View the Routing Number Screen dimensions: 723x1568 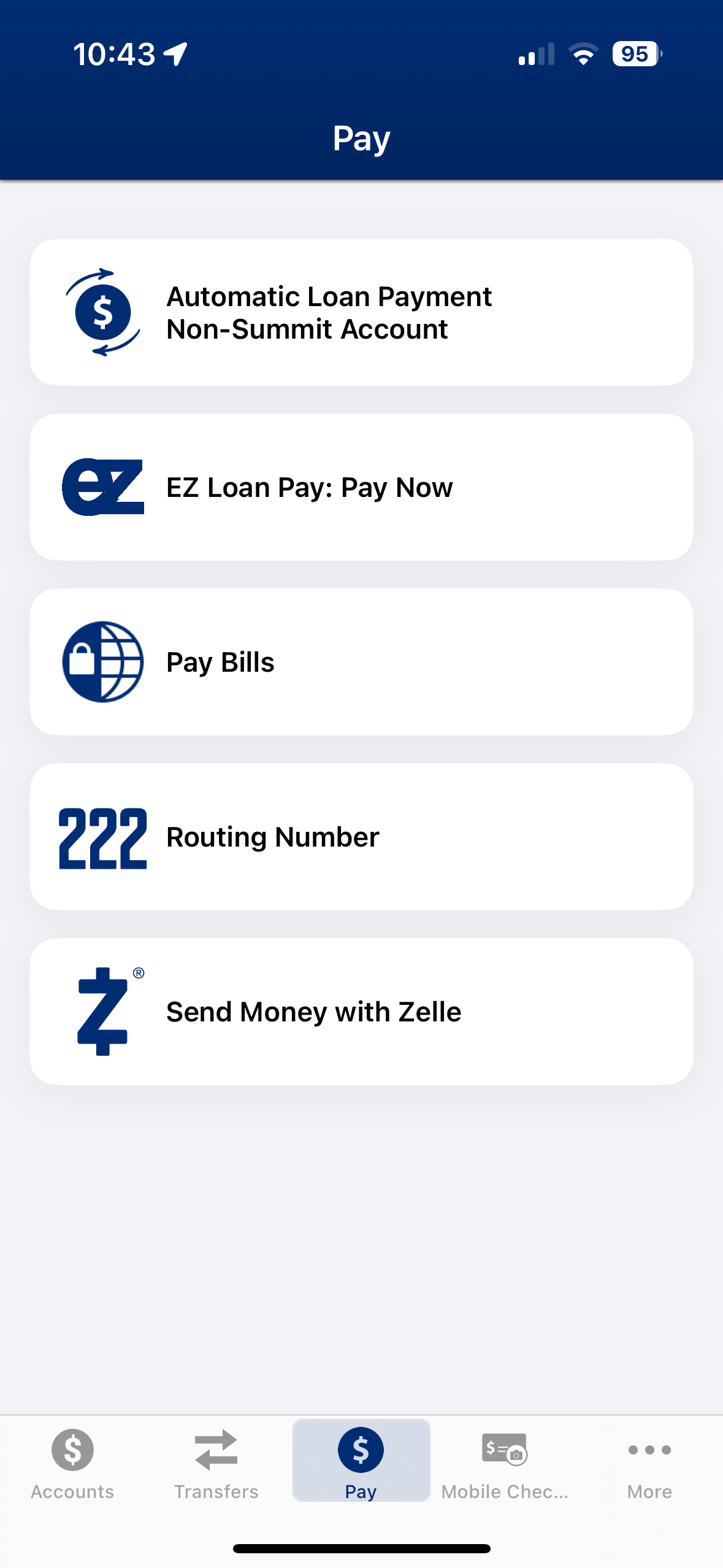(361, 837)
